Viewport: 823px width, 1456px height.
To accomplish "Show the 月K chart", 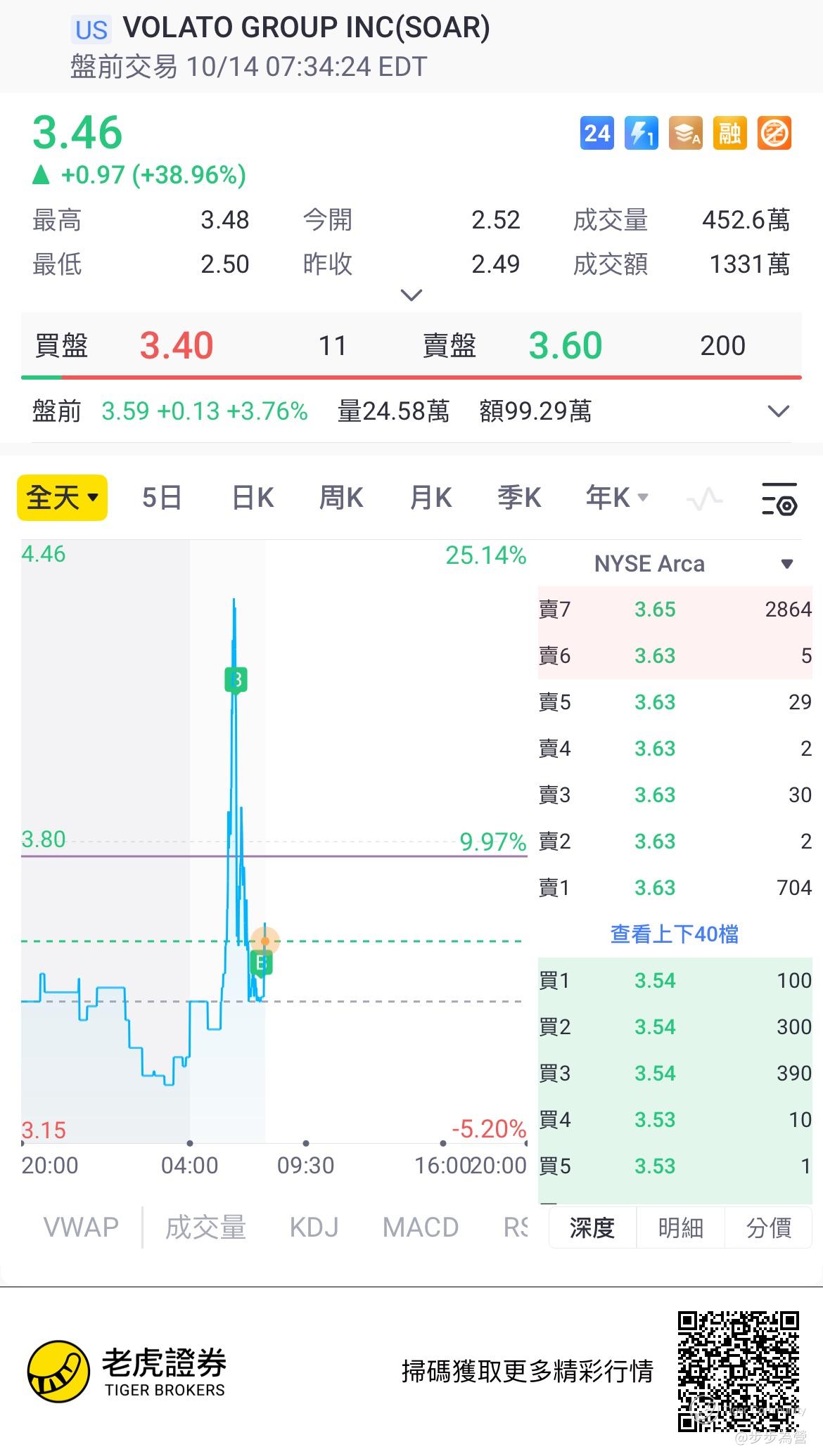I will click(430, 498).
